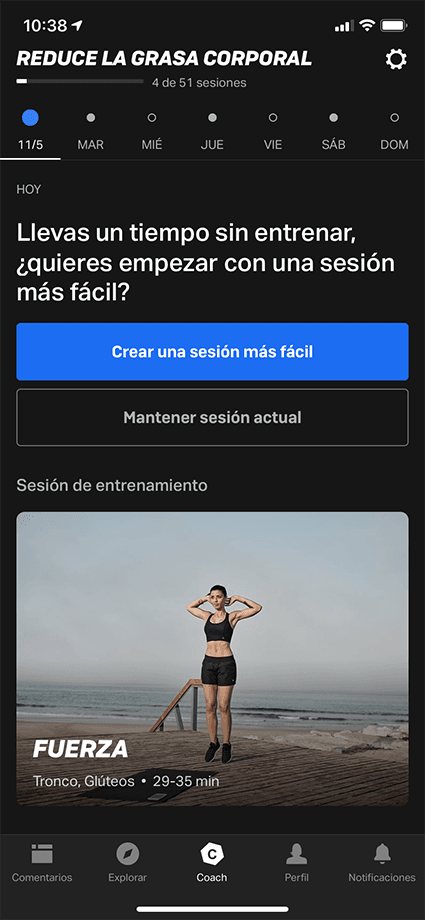Open the settings gear icon
Screen dimensions: 425x920
coord(396,59)
